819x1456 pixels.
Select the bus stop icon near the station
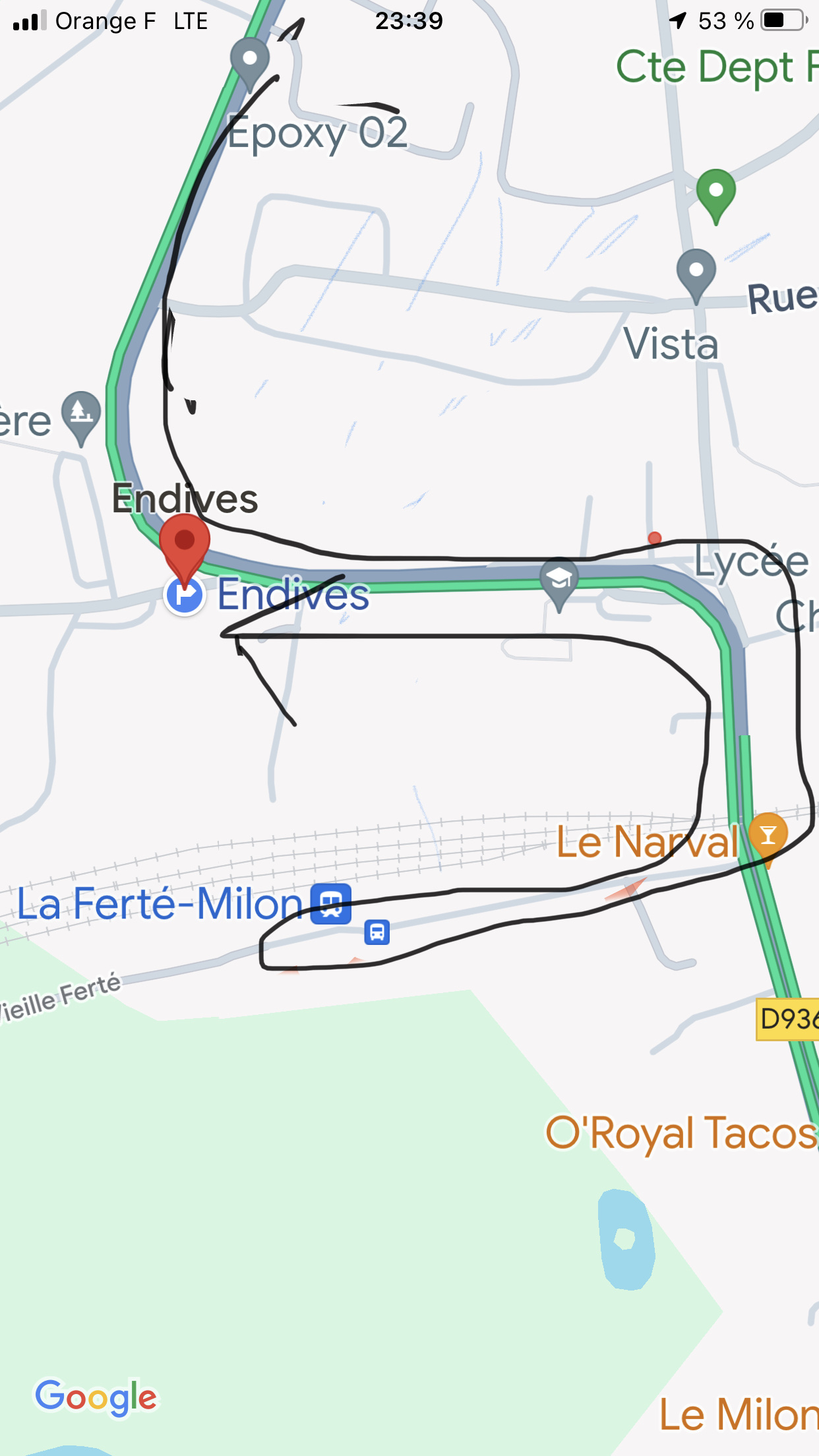[x=377, y=932]
